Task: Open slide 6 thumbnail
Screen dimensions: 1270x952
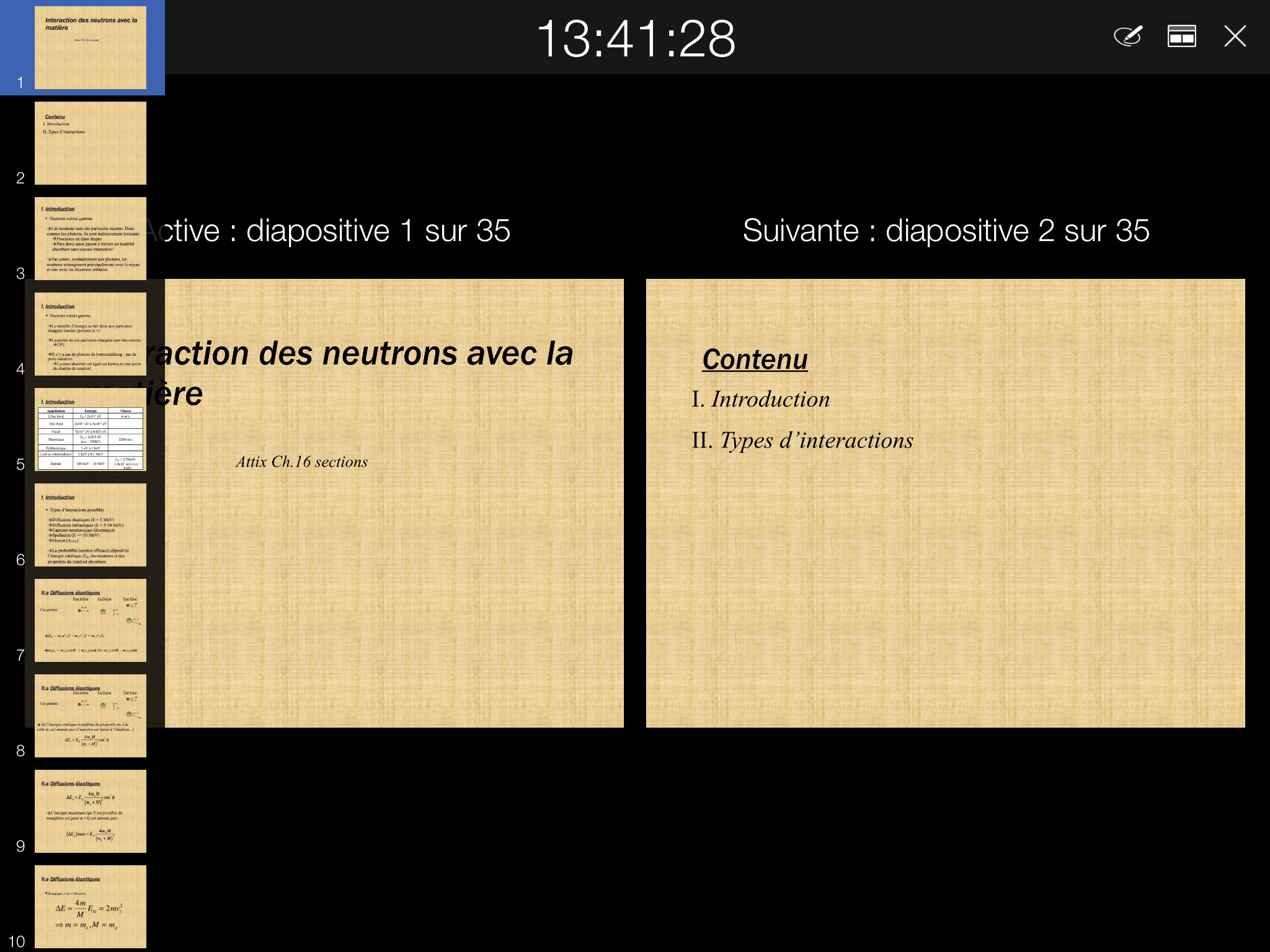Action: tap(91, 525)
